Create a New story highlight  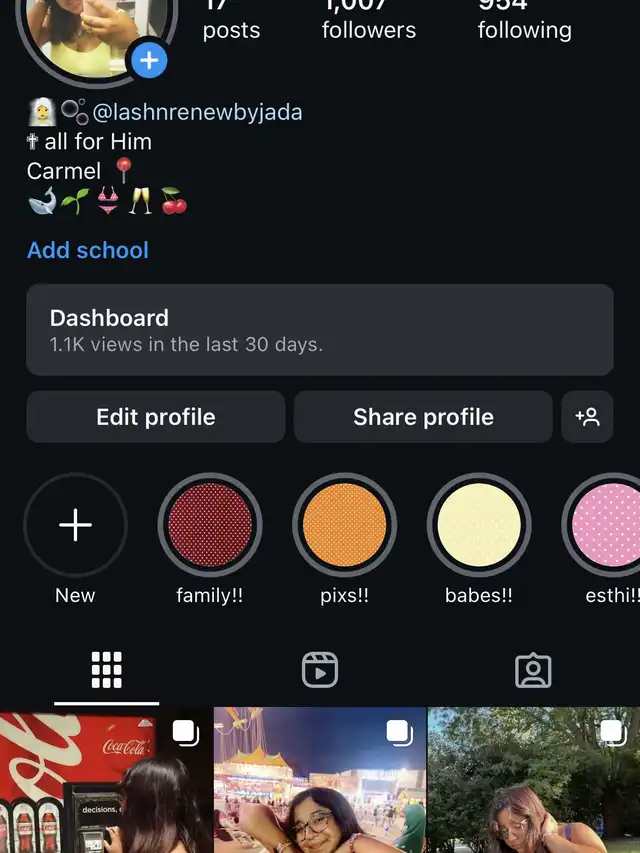point(75,525)
